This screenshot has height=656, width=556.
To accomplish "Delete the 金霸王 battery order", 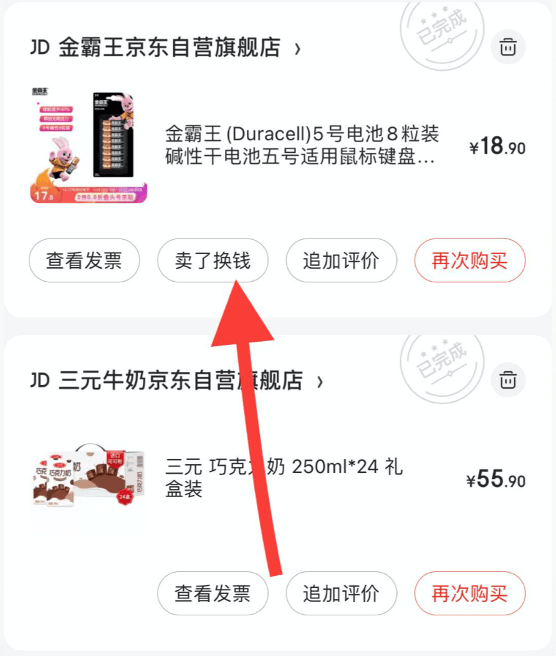I will coord(508,46).
